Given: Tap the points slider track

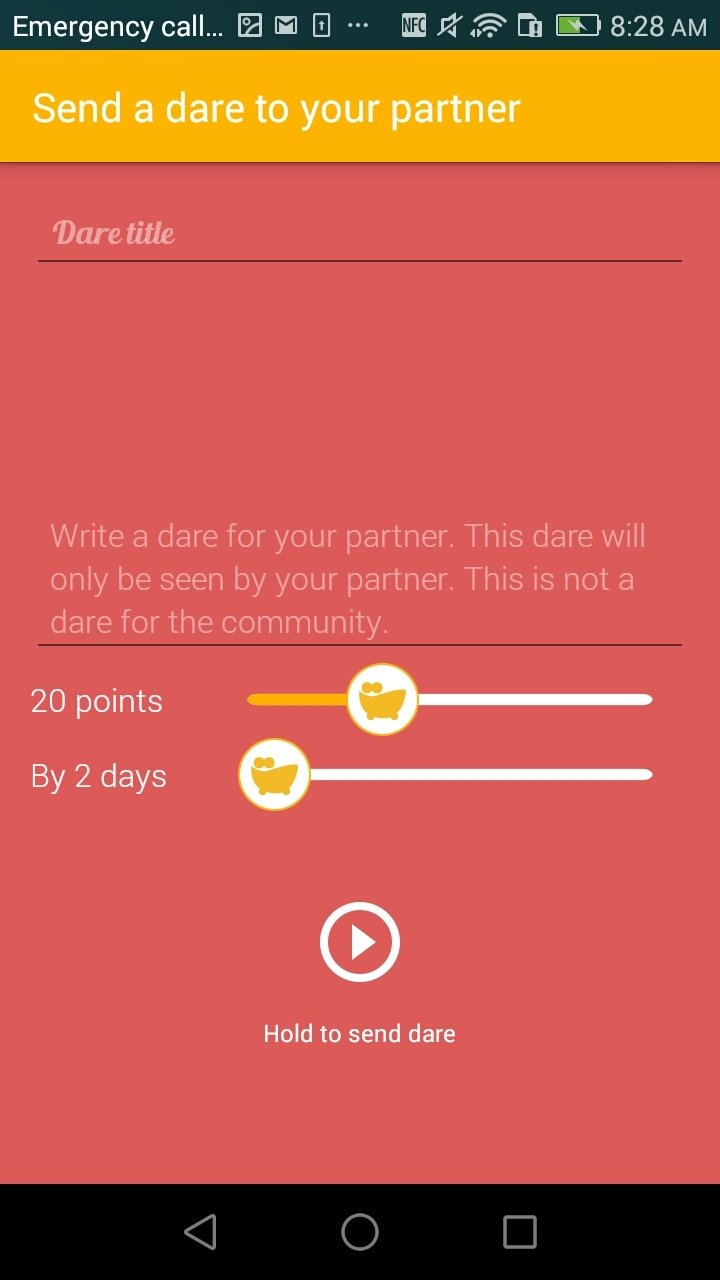Looking at the screenshot, I should (450, 699).
